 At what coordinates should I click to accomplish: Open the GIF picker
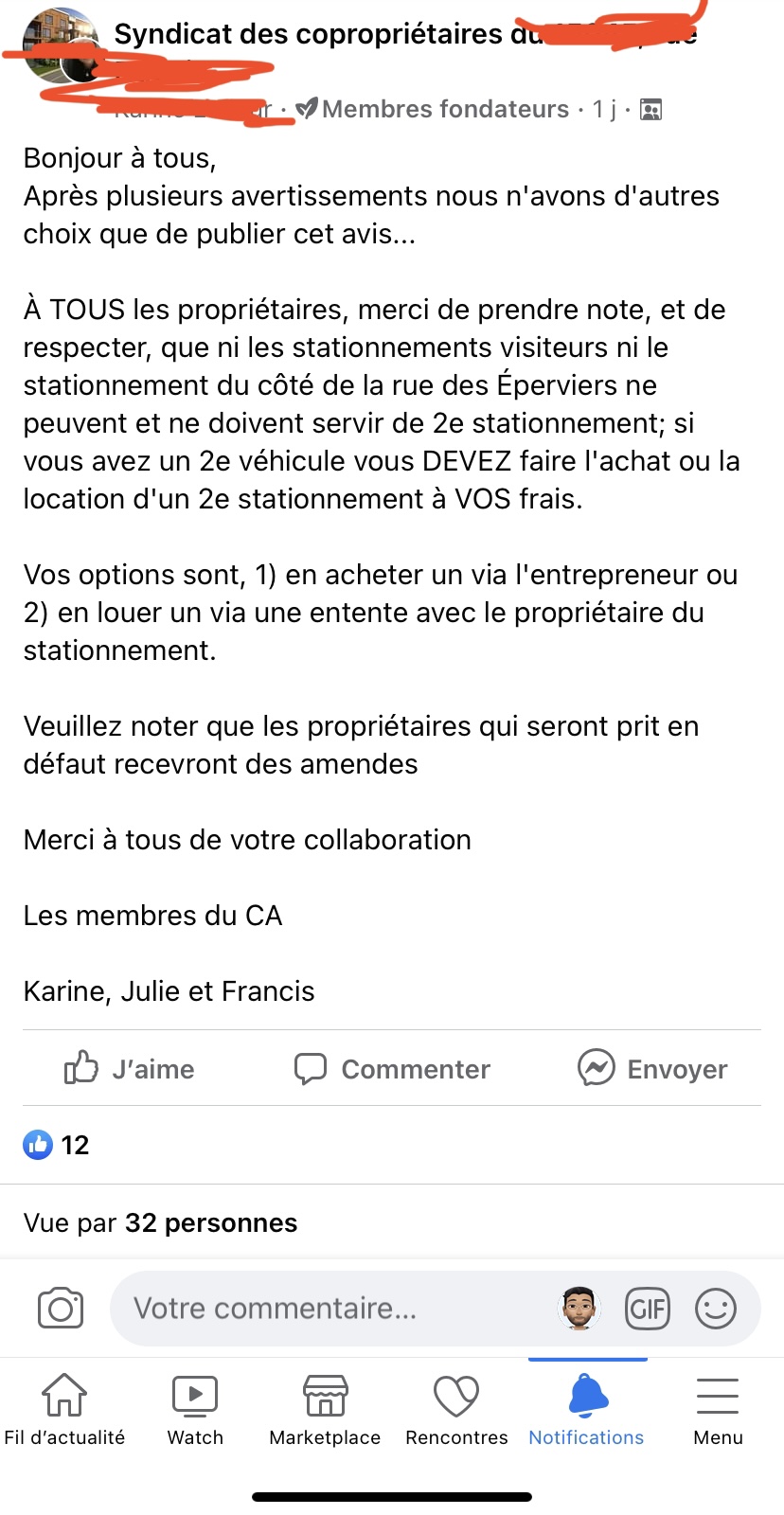pyautogui.click(x=648, y=1309)
